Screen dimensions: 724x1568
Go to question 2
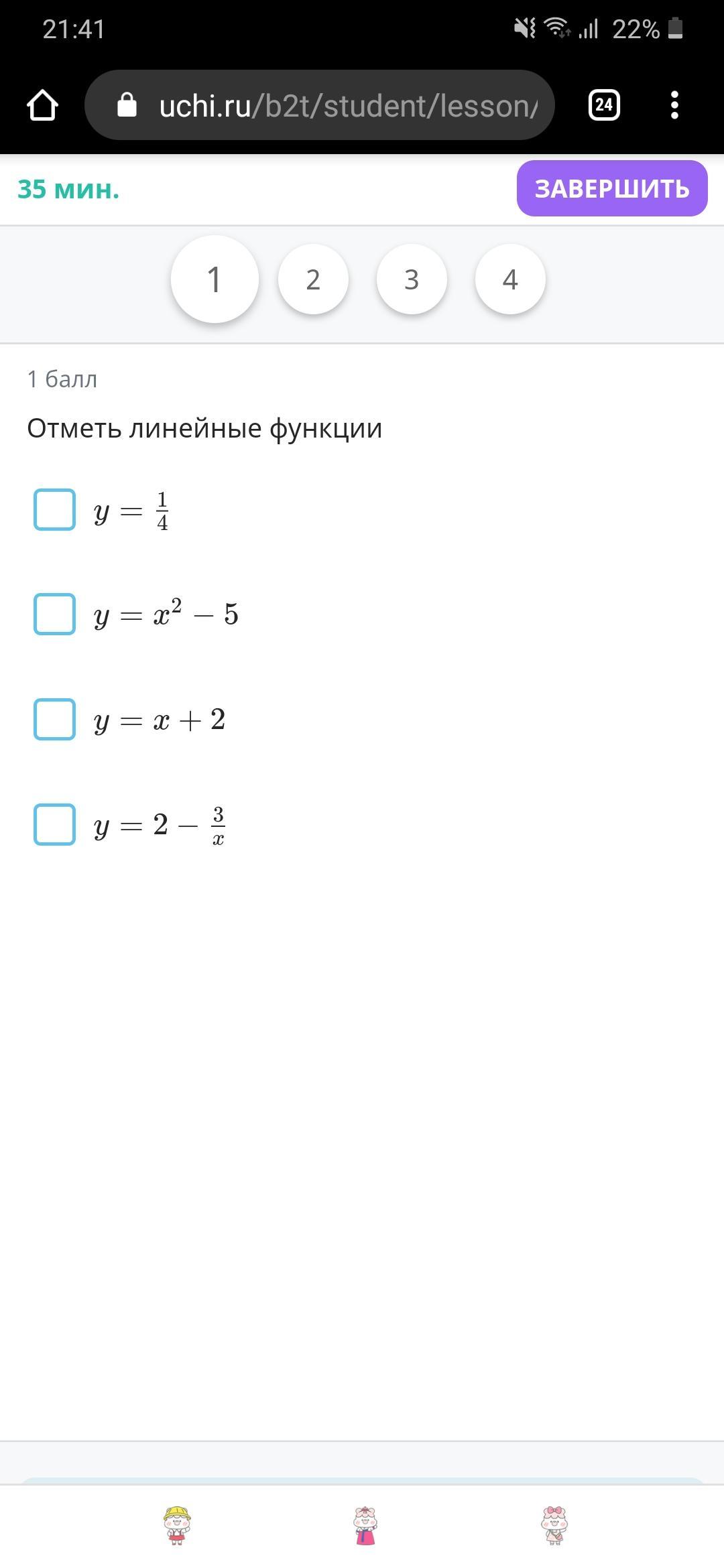pyautogui.click(x=313, y=279)
